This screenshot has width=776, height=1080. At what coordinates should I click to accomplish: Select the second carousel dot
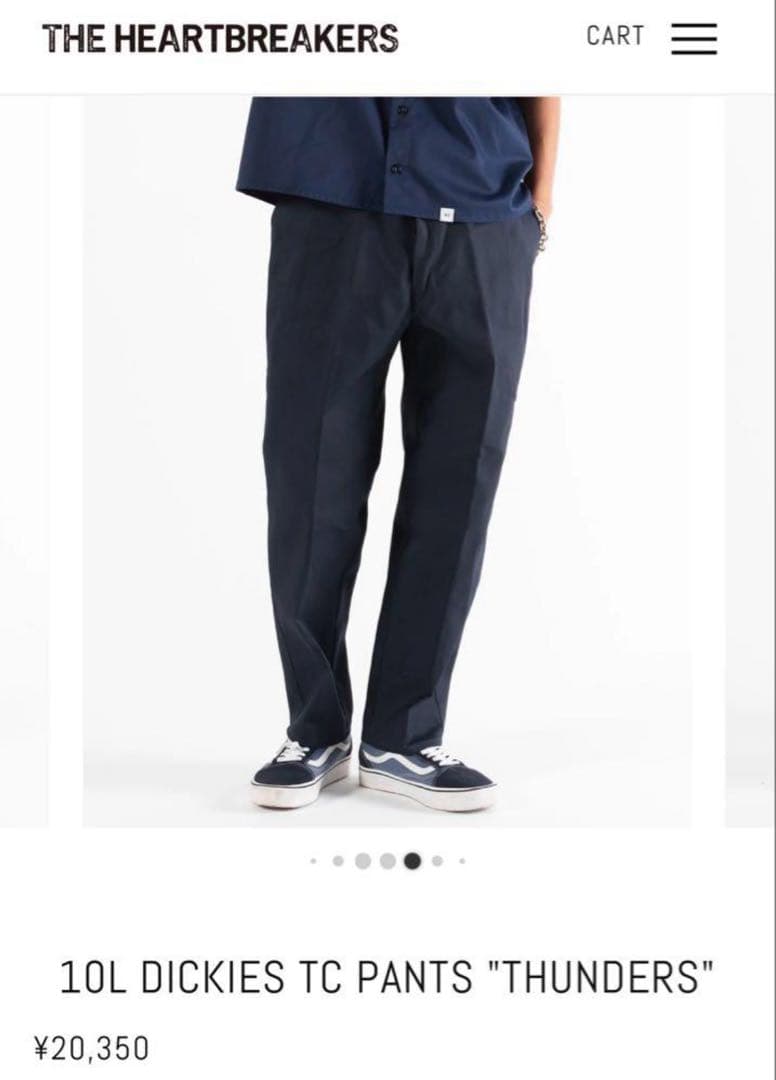[337, 860]
